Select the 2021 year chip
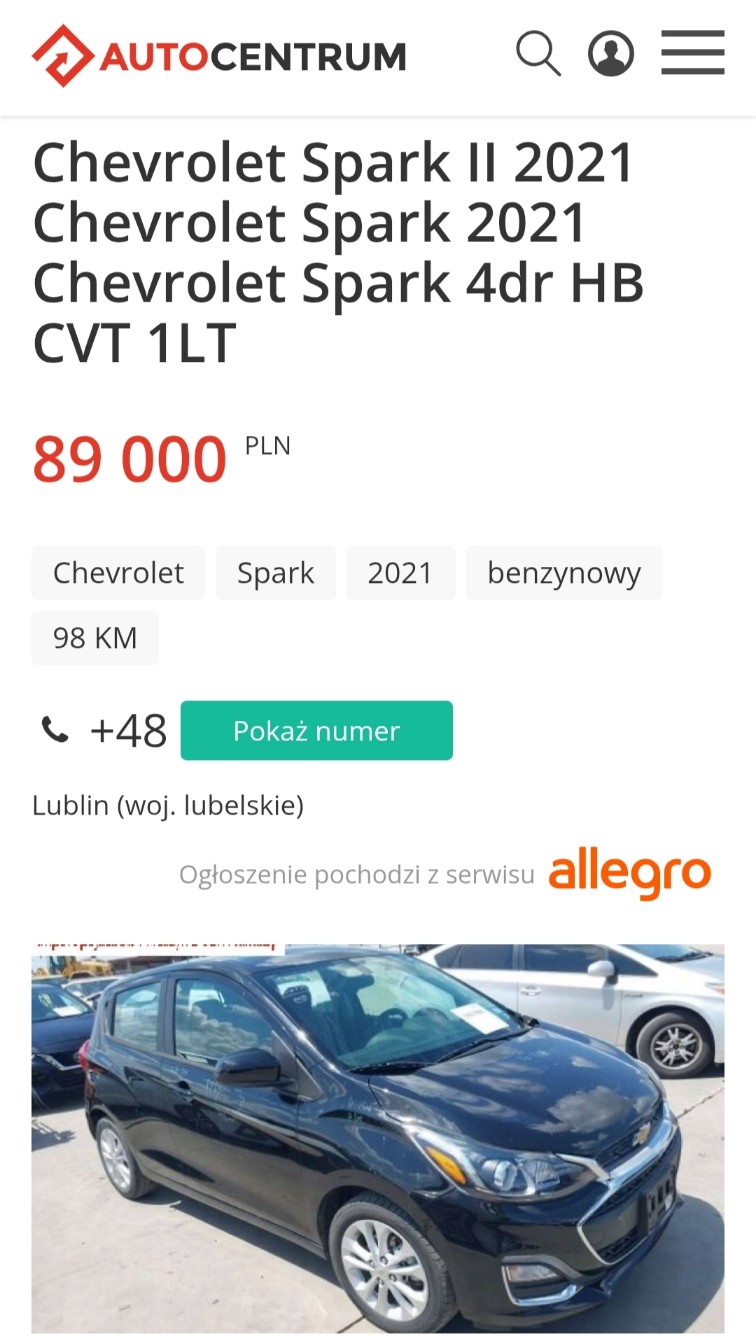The image size is (756, 1336). [x=400, y=573]
